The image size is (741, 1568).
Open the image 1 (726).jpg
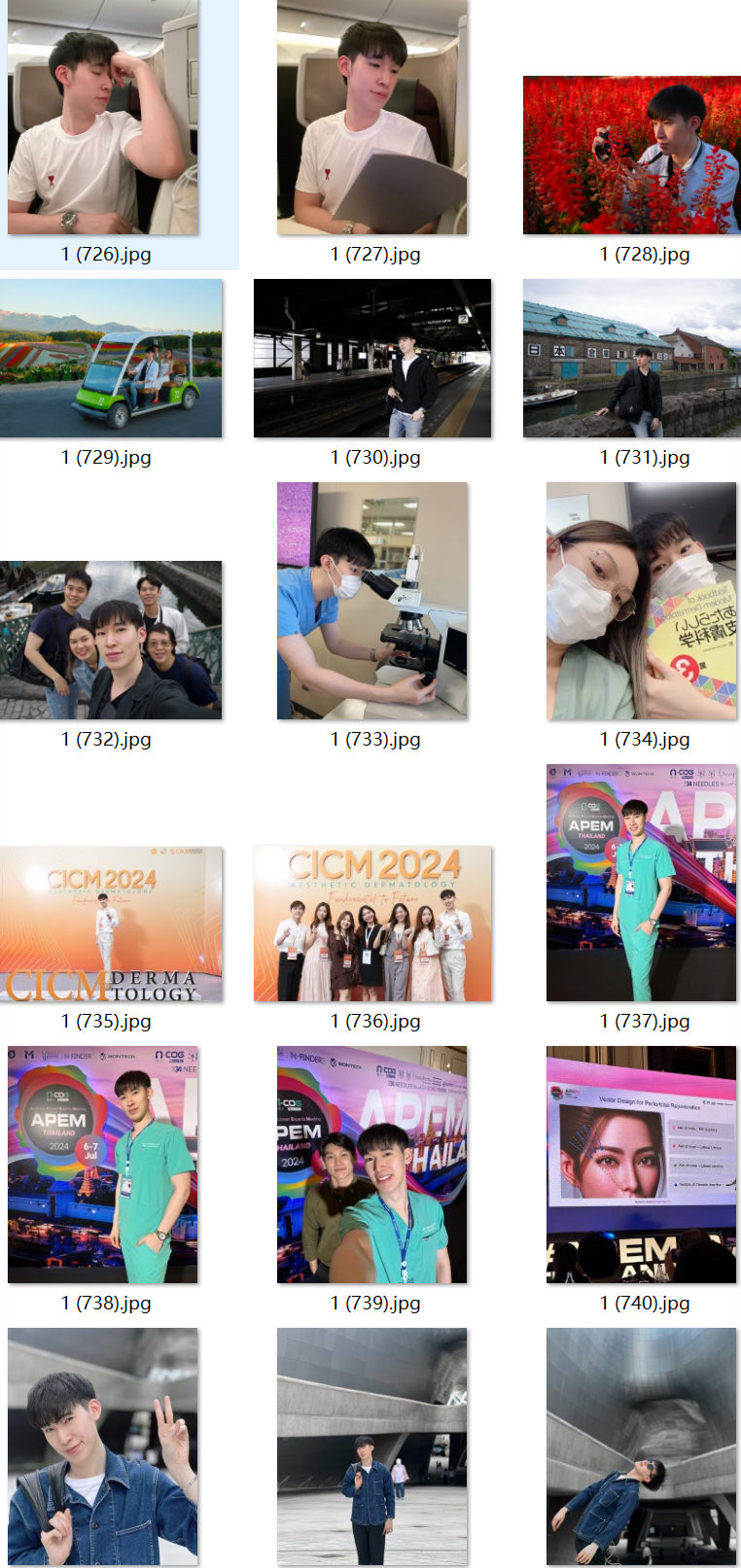(103, 118)
